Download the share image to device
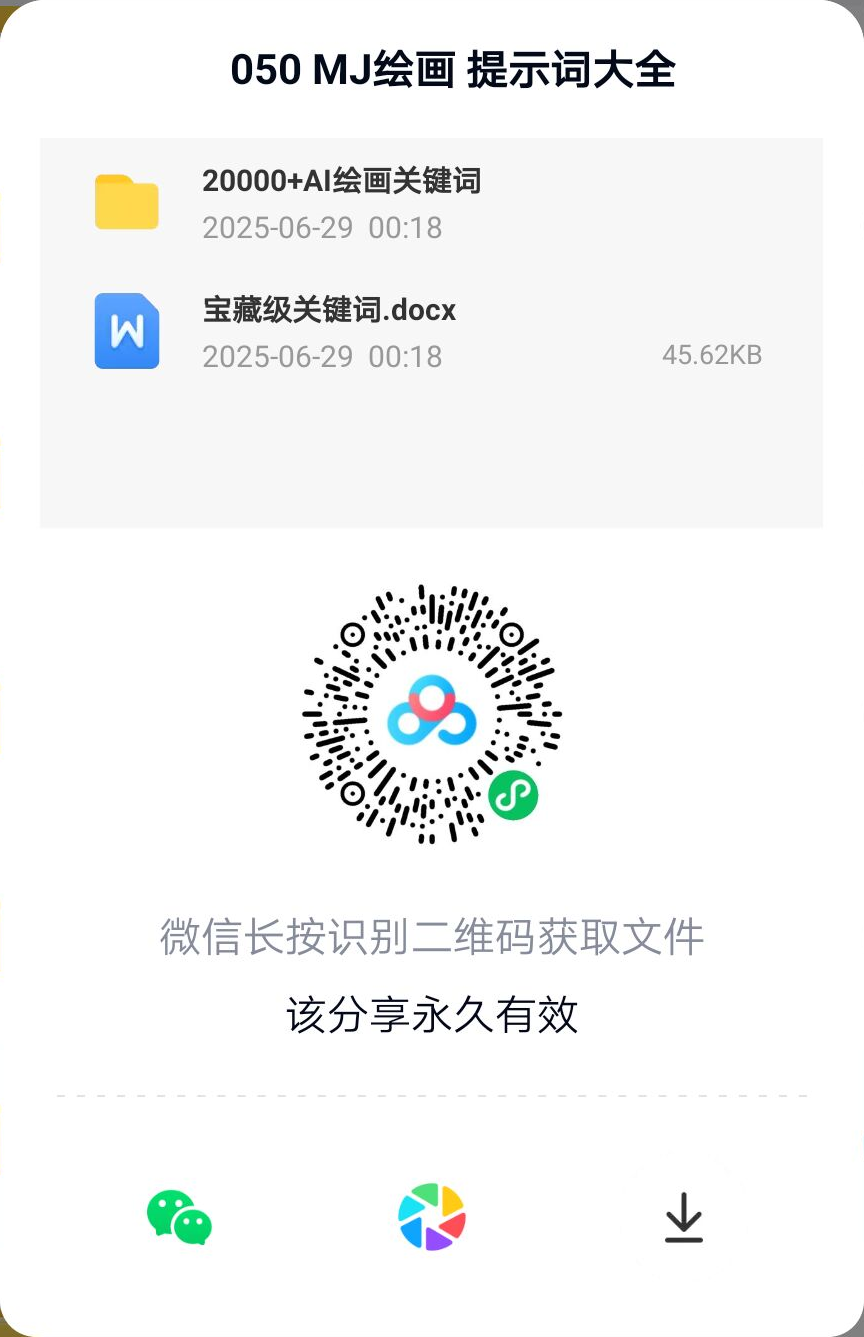Screen dimensions: 864x1337 tap(684, 1217)
